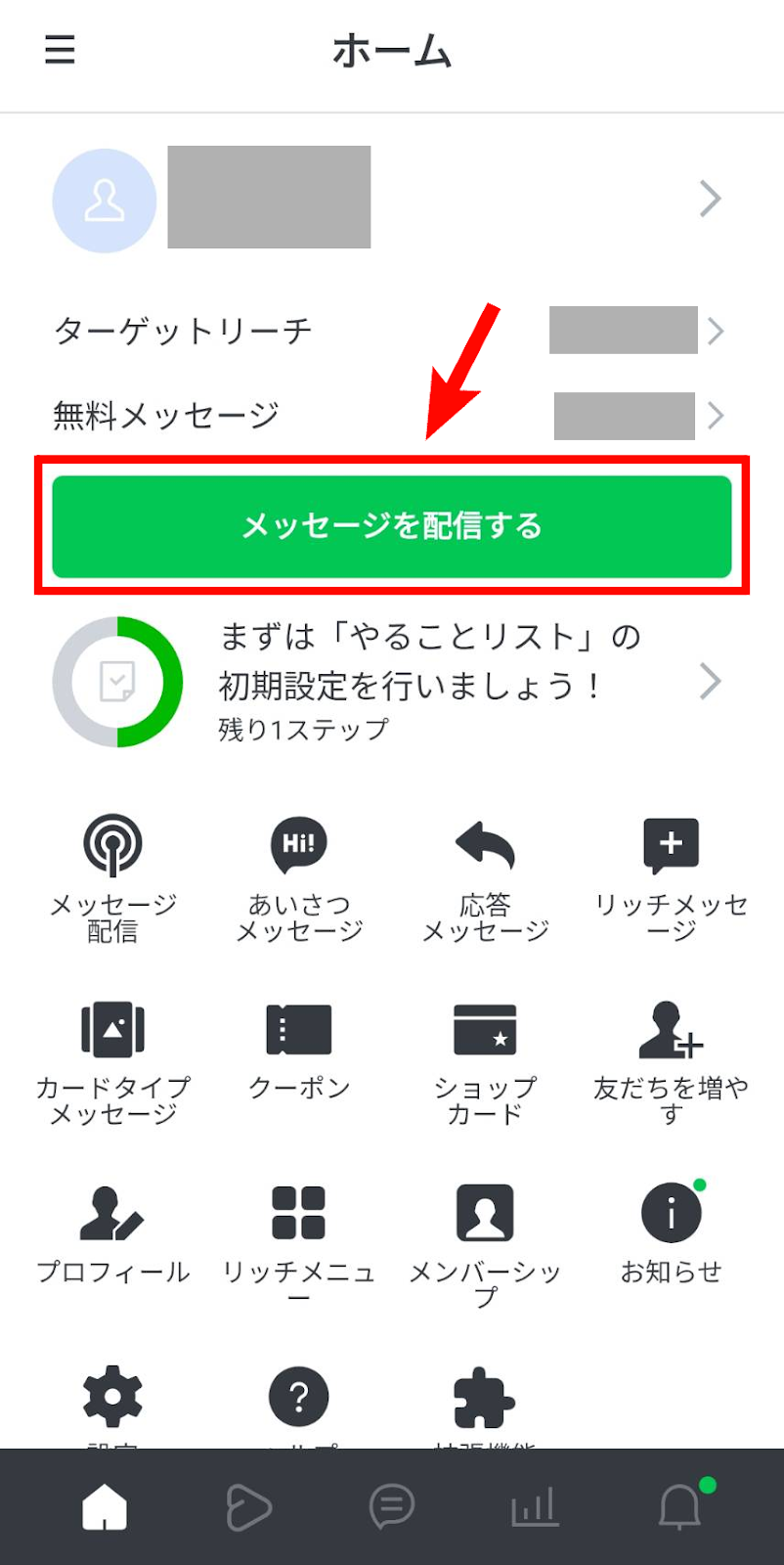Edit the プロフィール
Image resolution: width=784 pixels, height=1565 pixels.
tap(112, 1234)
